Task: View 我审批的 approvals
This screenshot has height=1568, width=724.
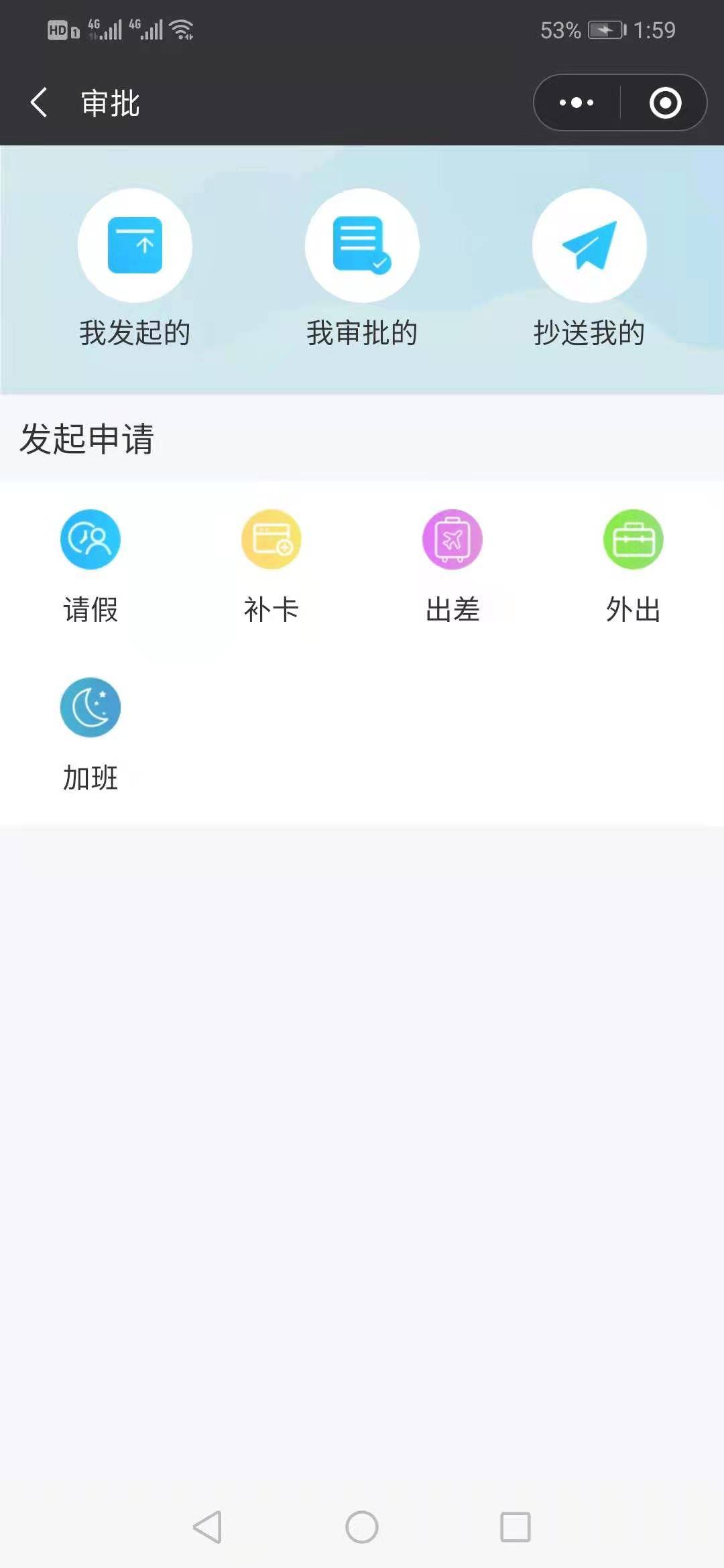Action: coord(362,269)
